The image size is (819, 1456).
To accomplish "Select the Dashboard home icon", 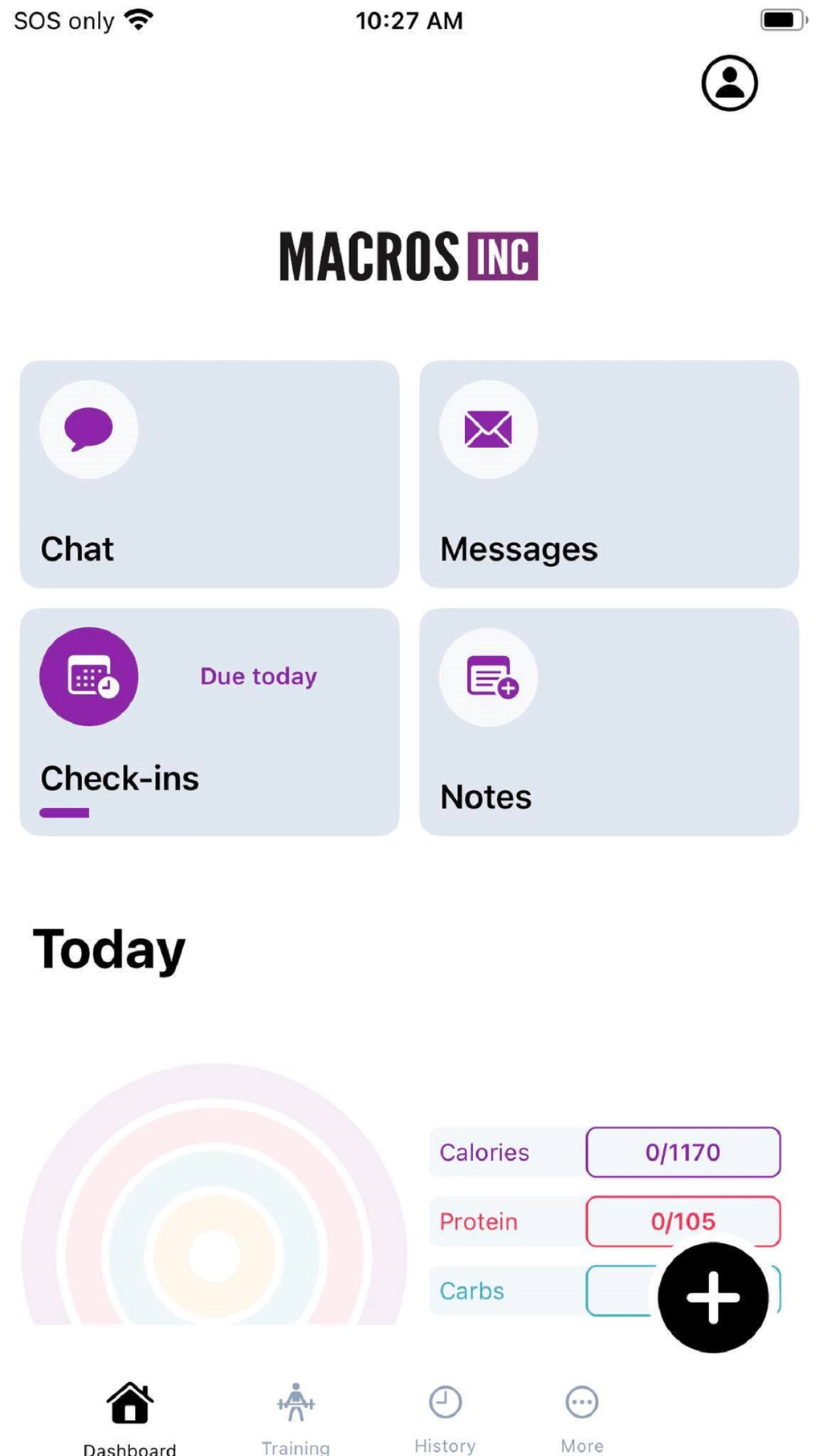I will click(x=128, y=1401).
